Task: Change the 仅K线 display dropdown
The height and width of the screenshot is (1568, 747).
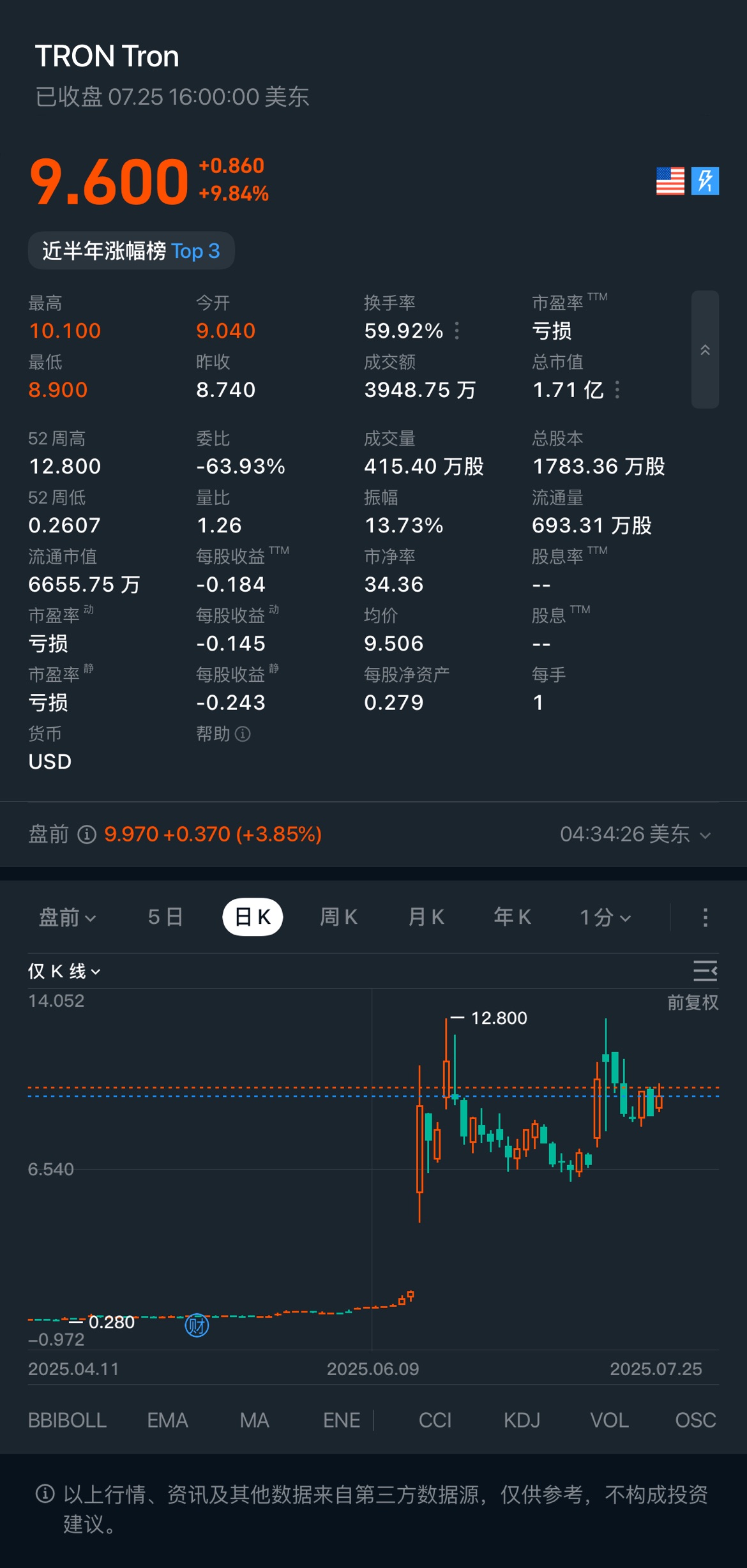Action: [64, 972]
